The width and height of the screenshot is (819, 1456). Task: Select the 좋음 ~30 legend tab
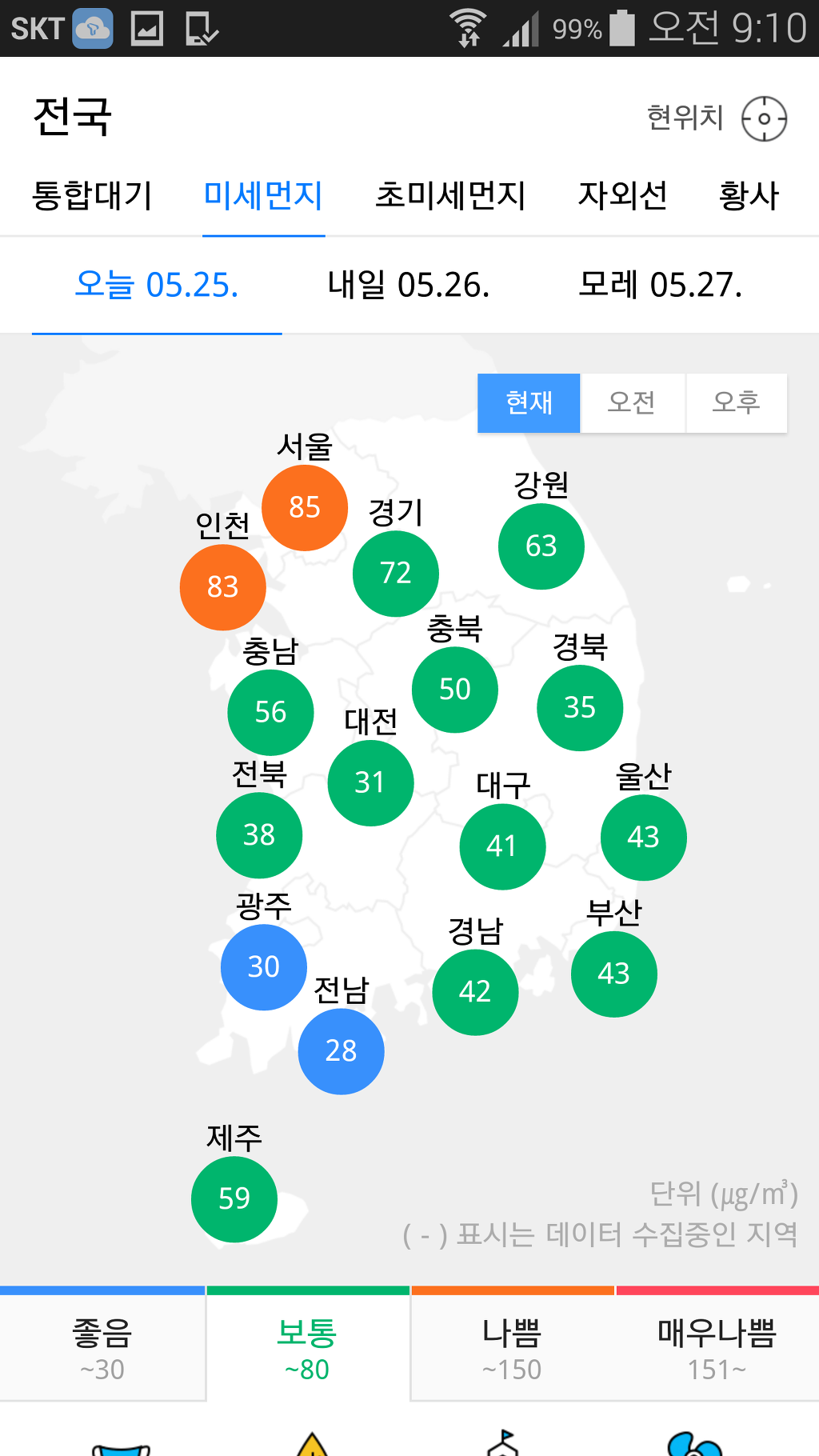(x=102, y=1349)
